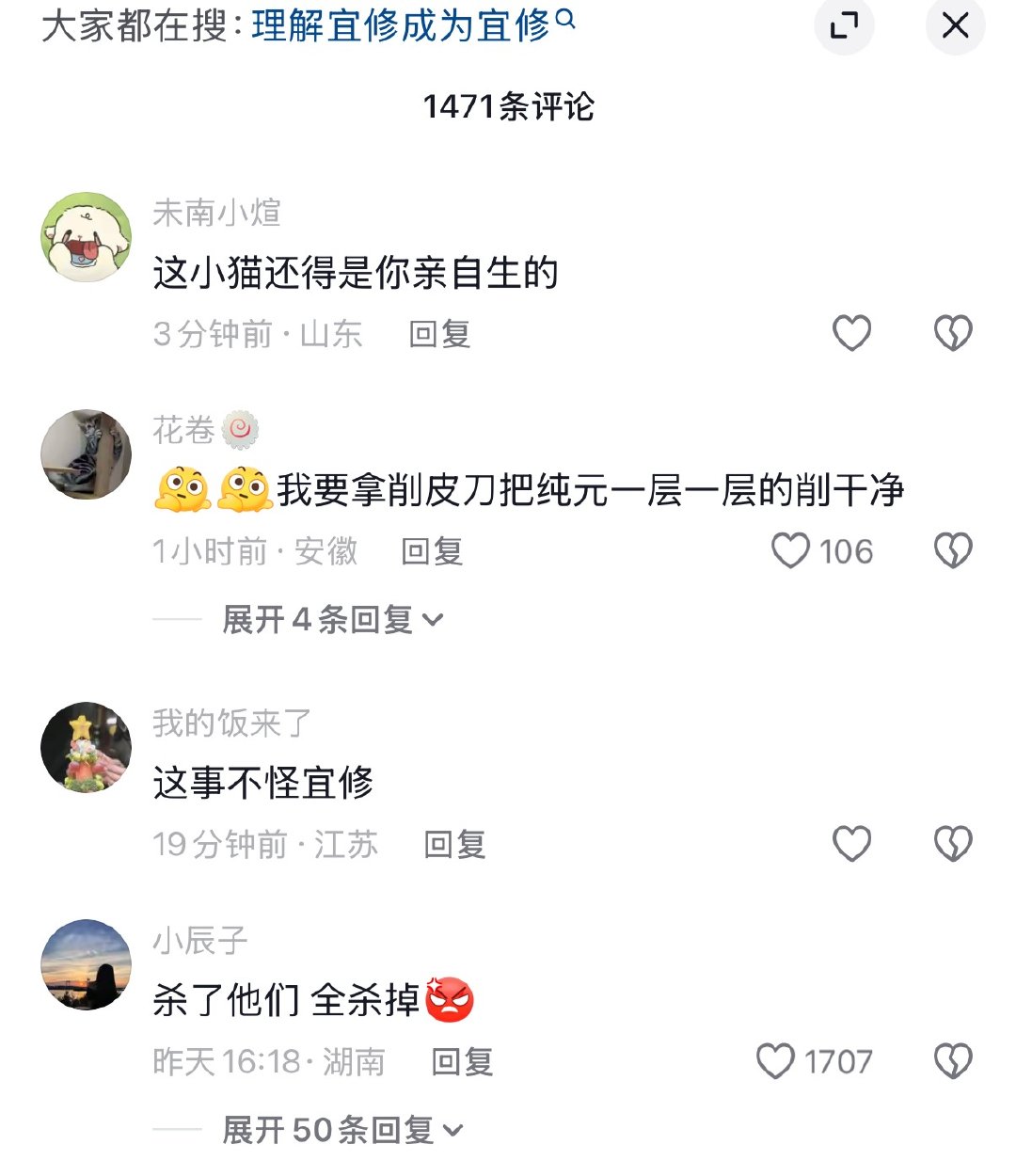Reply to 未南小煊's comment via 回复
The height and width of the screenshot is (1176, 1016).
click(x=439, y=334)
